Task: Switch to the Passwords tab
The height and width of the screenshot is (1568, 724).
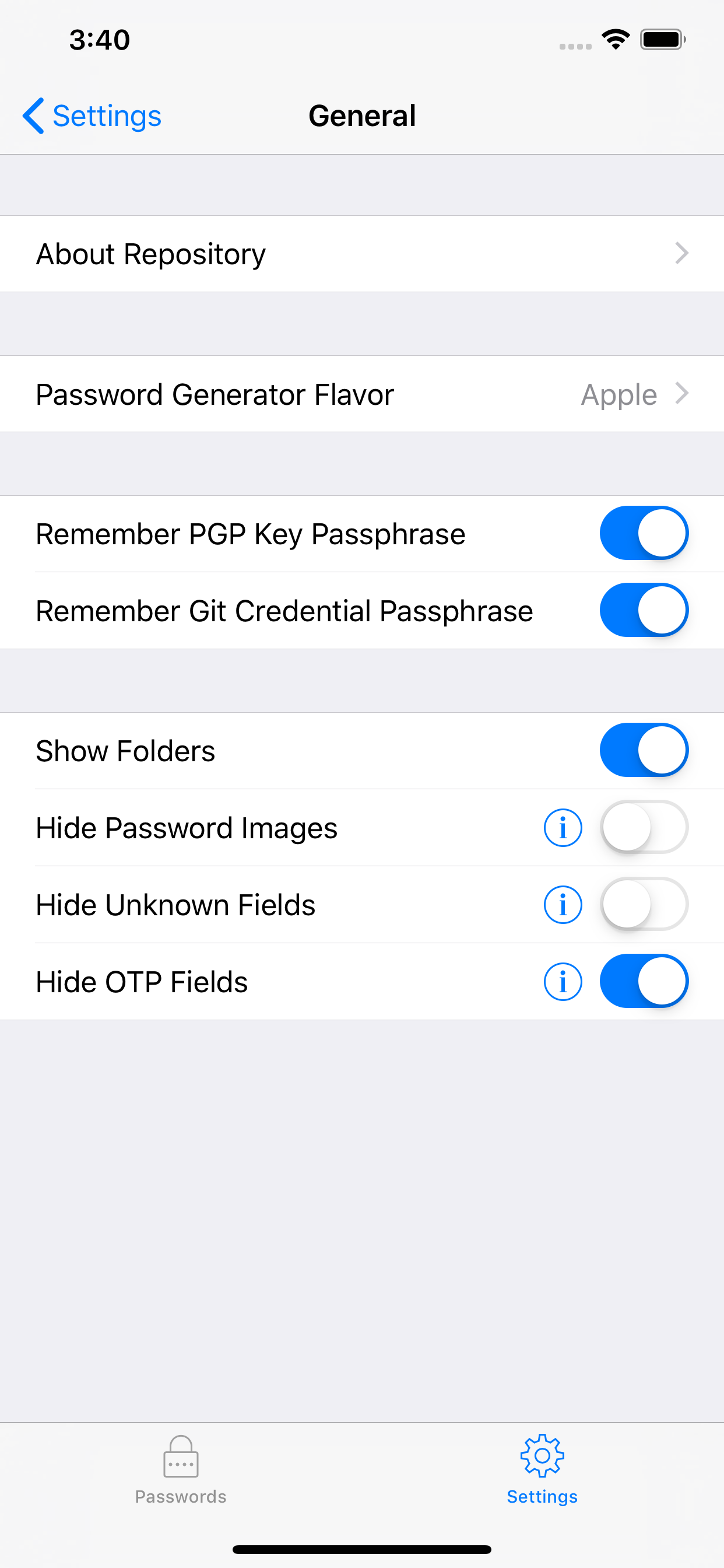Action: tap(181, 1473)
